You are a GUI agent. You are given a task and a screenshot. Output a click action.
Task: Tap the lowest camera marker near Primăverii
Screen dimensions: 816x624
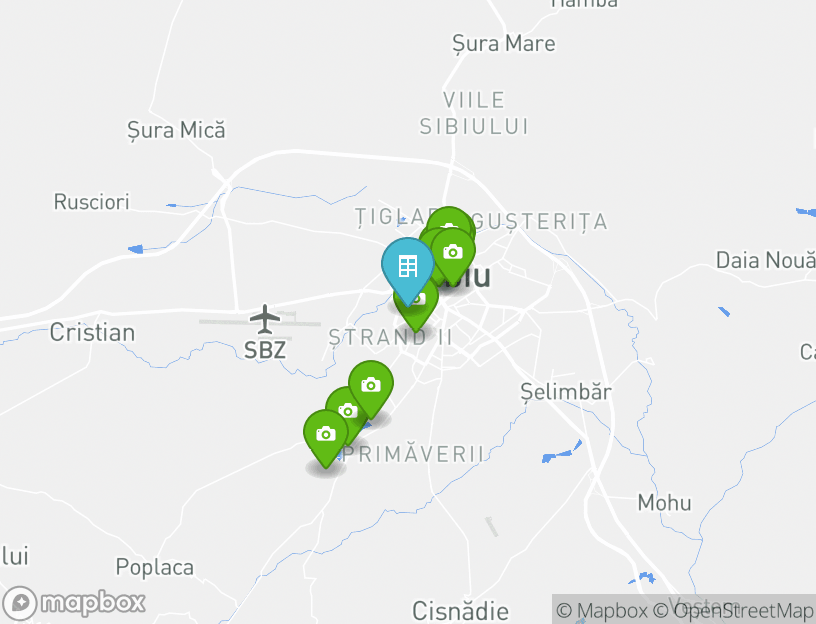point(325,435)
